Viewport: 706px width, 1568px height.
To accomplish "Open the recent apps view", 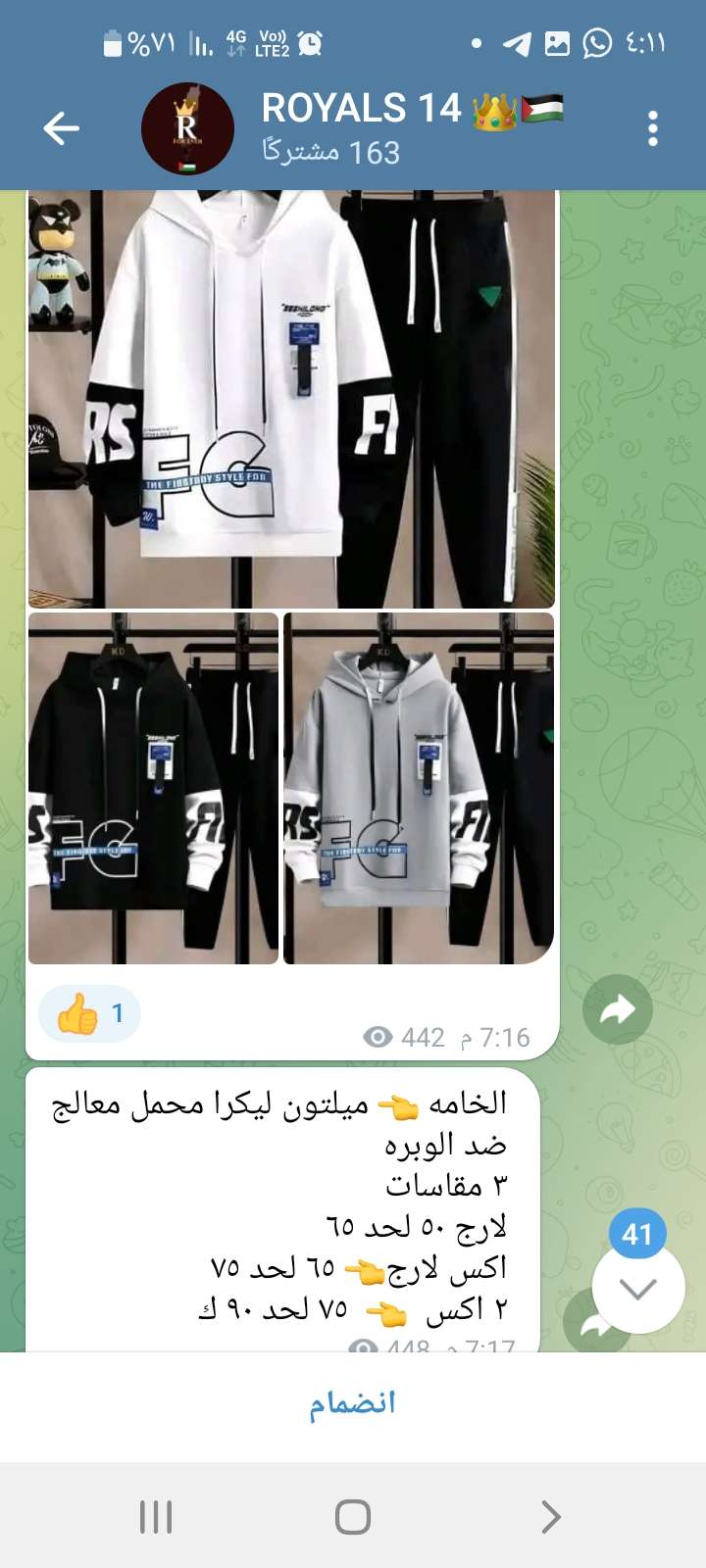I will point(156,1517).
